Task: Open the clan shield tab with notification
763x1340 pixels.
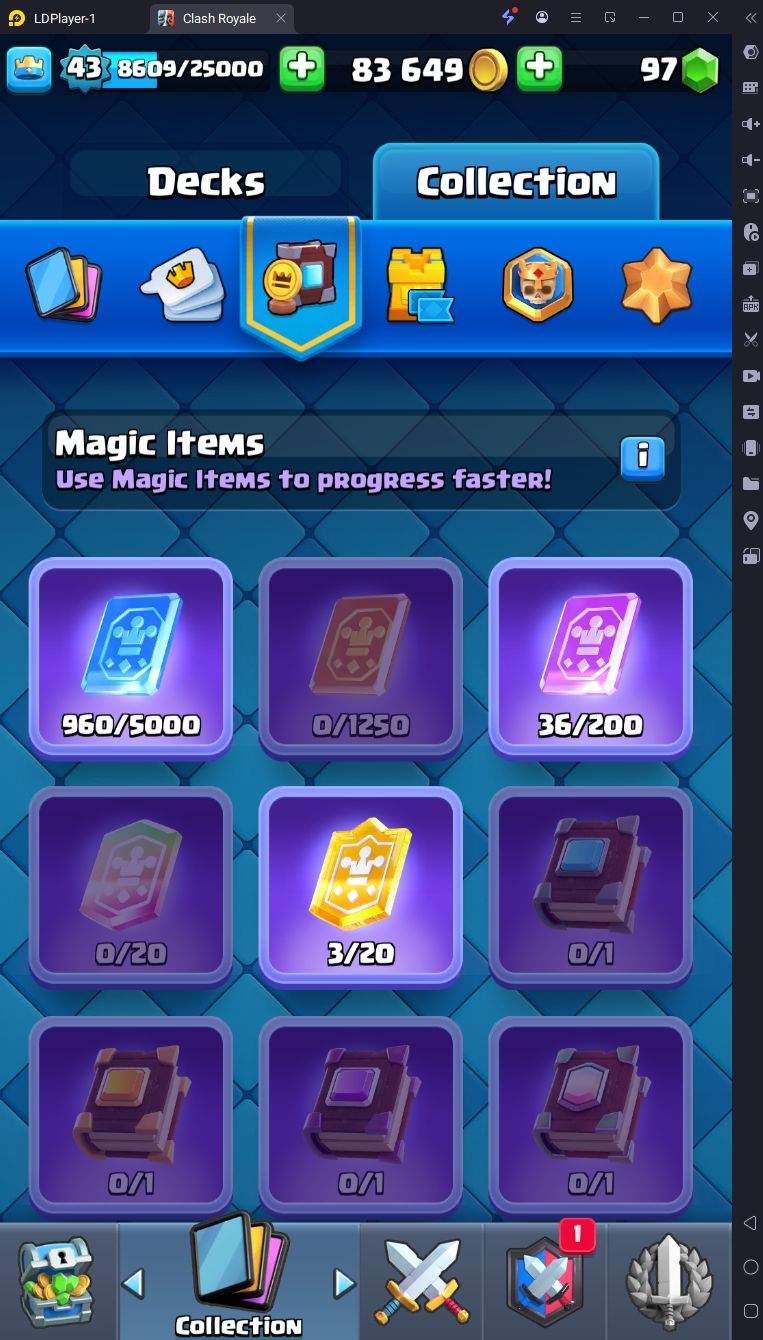Action: pos(544,1281)
